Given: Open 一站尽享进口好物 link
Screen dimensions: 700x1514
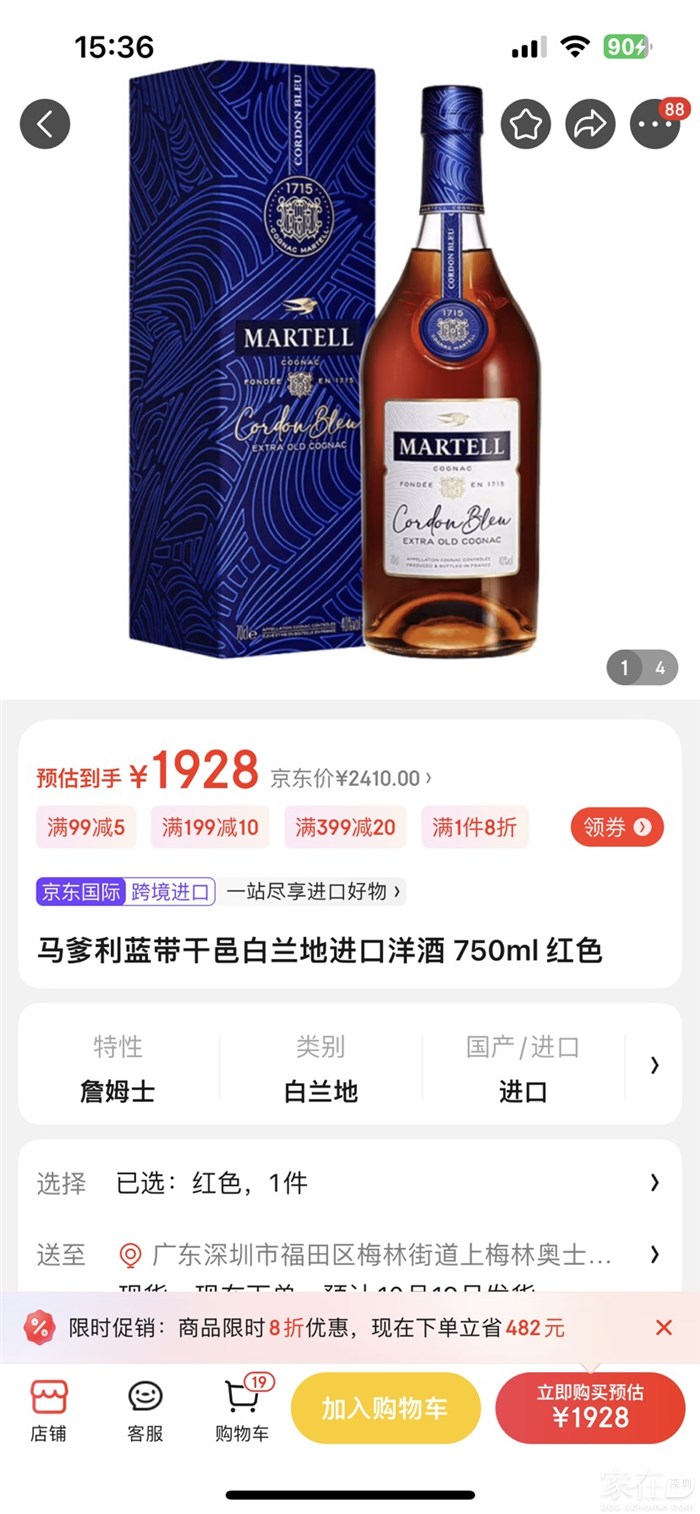Looking at the screenshot, I should tap(314, 891).
